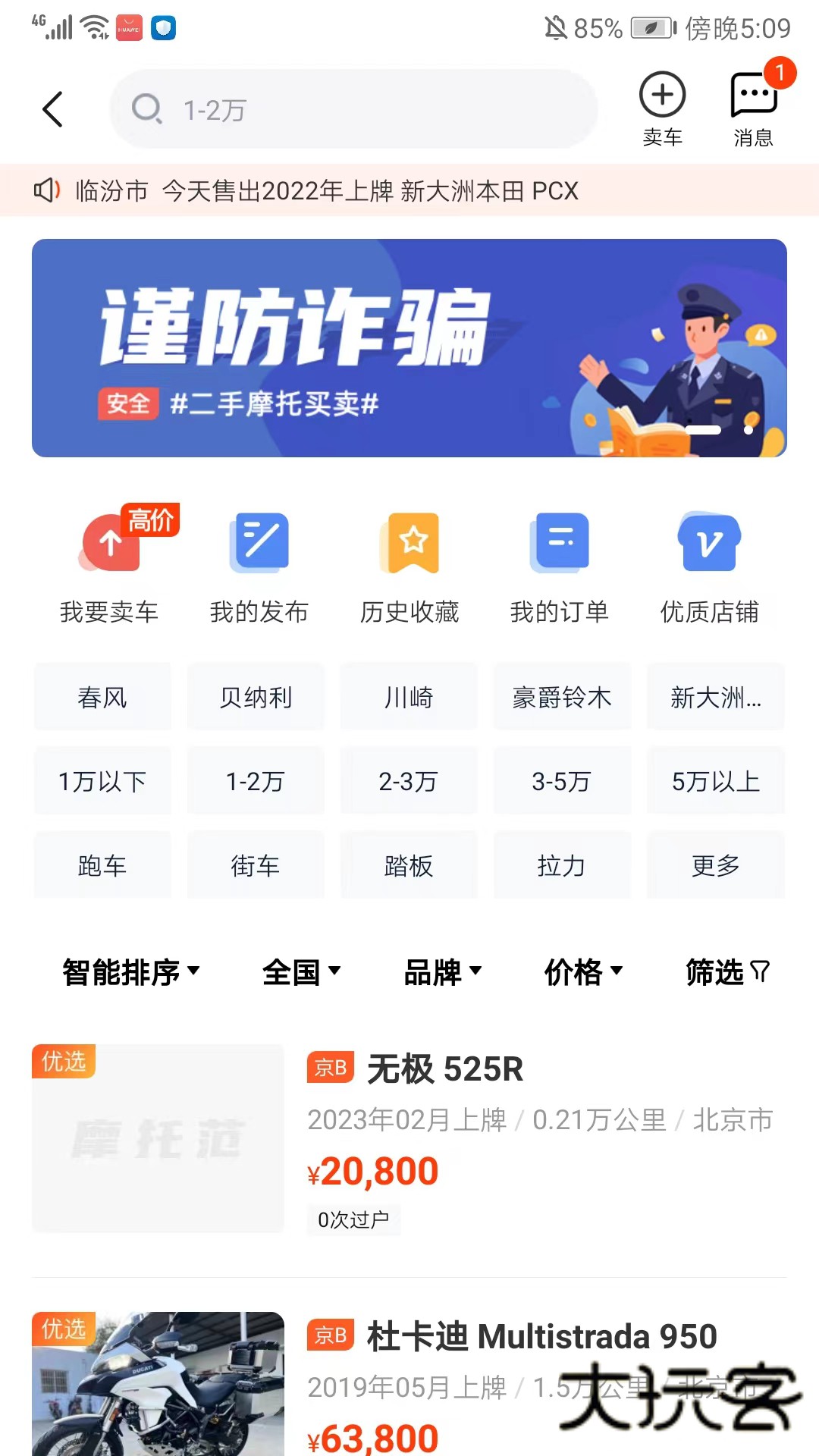The height and width of the screenshot is (1456, 819).
Task: Choose the 踏板 type chip
Action: [x=409, y=865]
